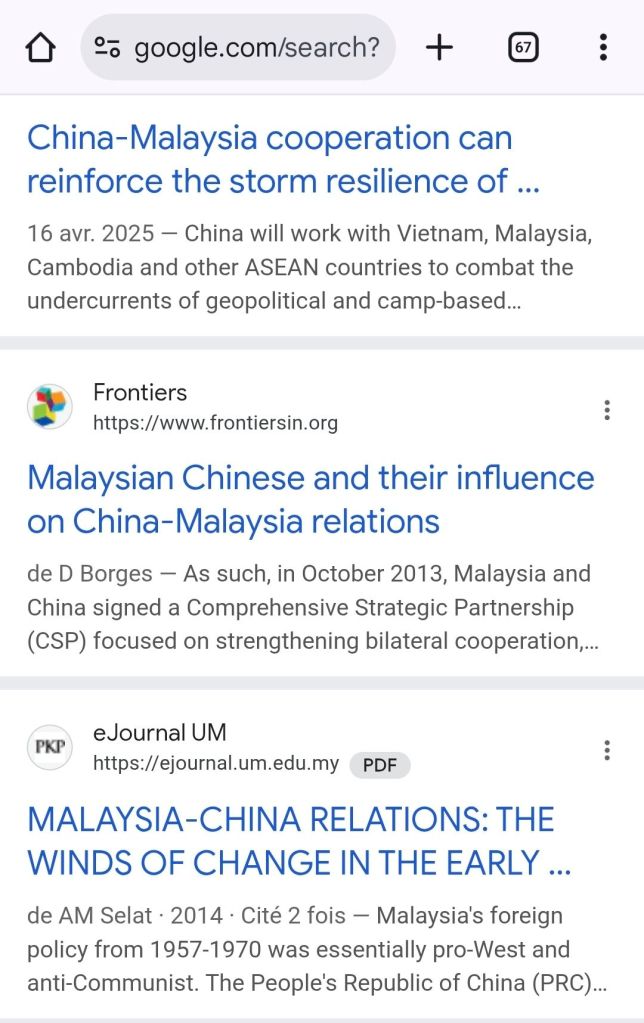Open more options for Frontiers result
This screenshot has width=644, height=1023.
(607, 409)
